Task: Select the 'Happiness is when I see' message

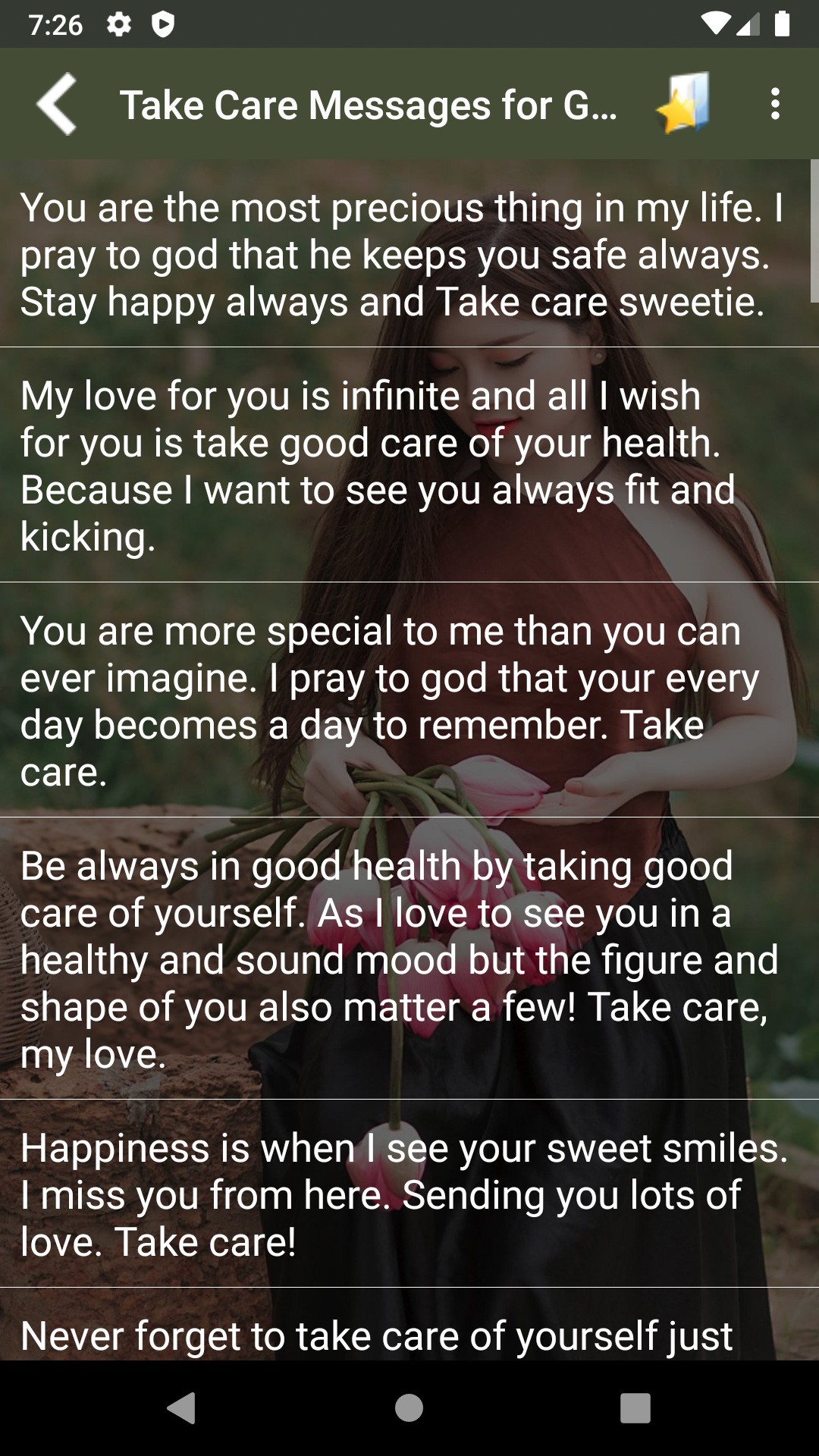Action: coord(402,1194)
